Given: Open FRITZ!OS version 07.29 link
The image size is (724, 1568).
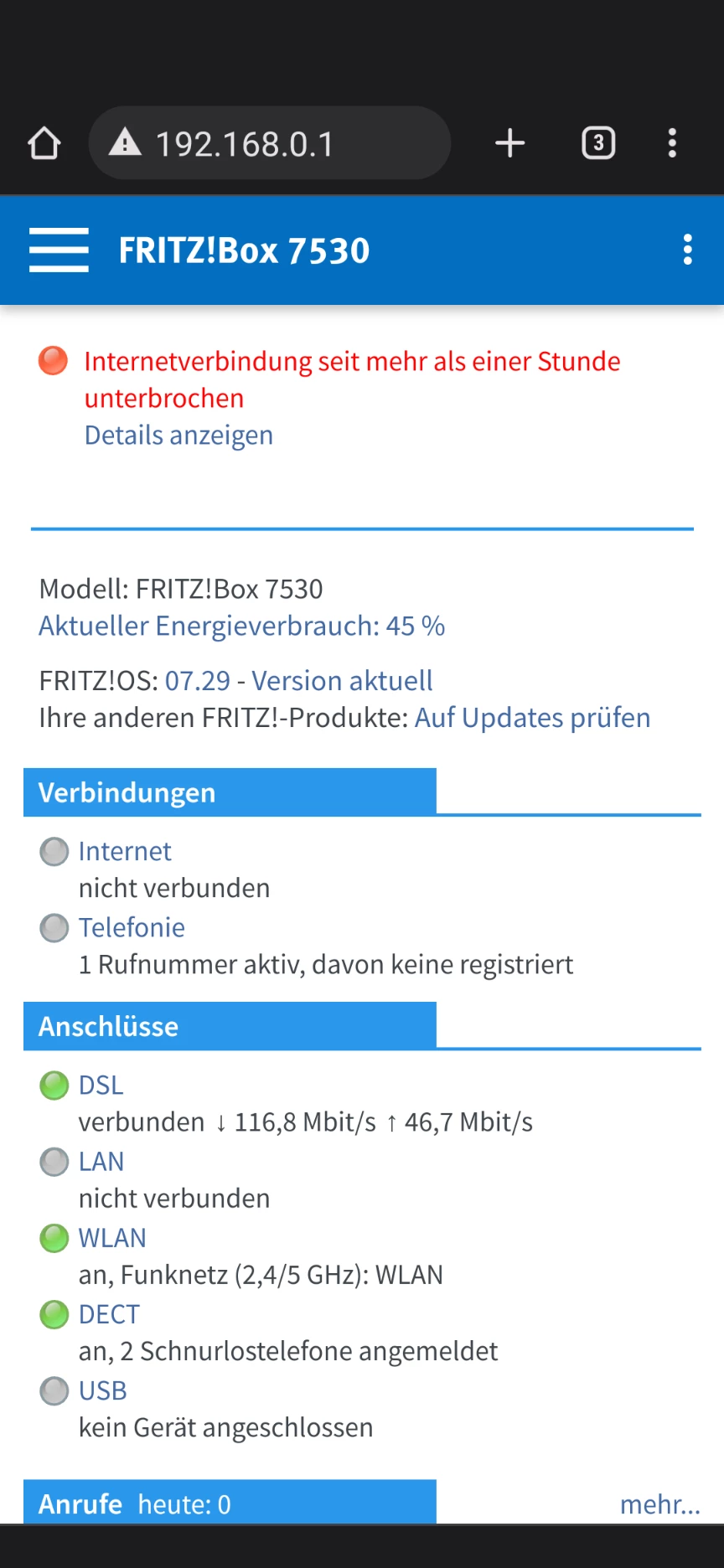Looking at the screenshot, I should (197, 681).
